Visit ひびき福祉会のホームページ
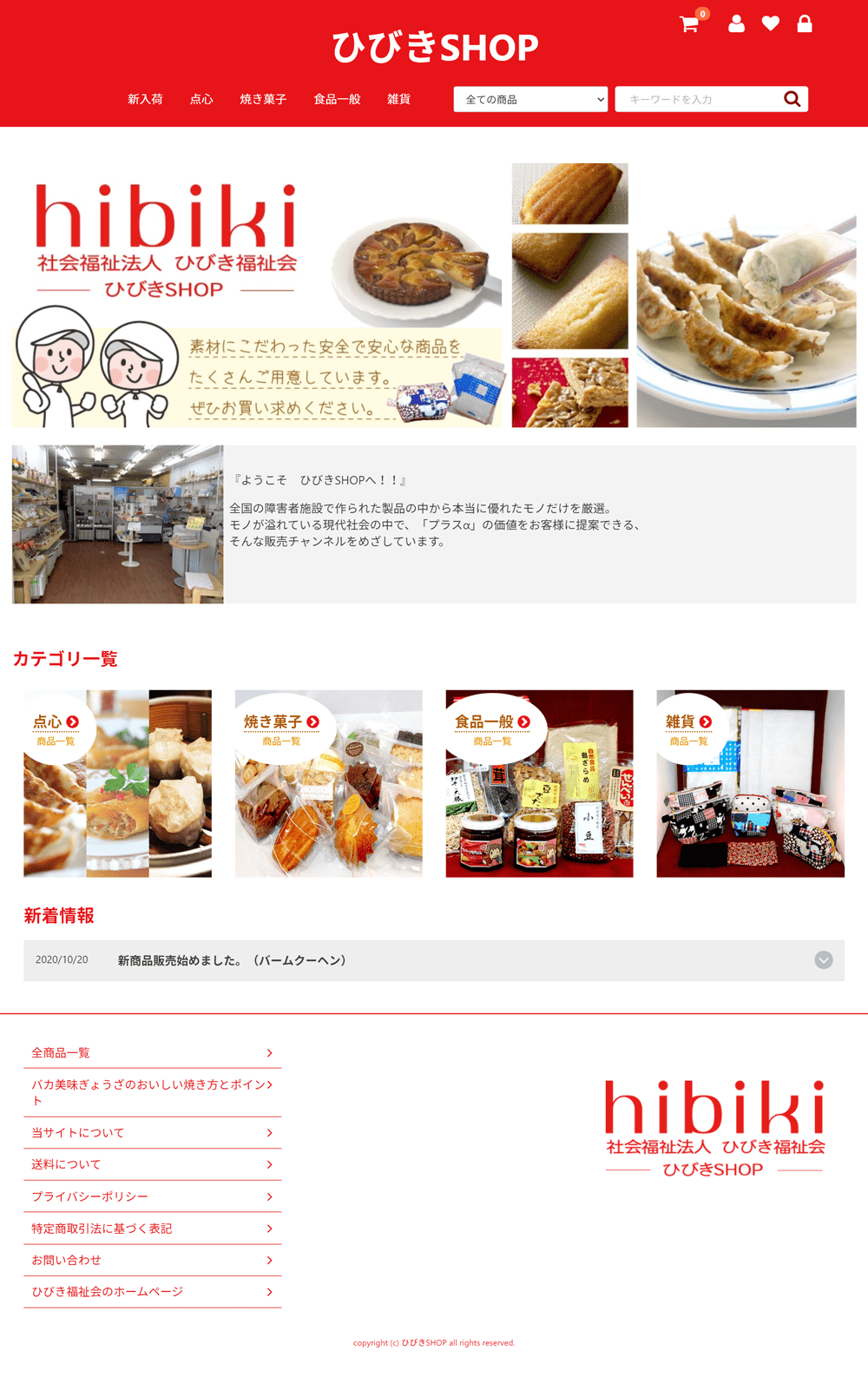The width and height of the screenshot is (868, 1377). [152, 1292]
